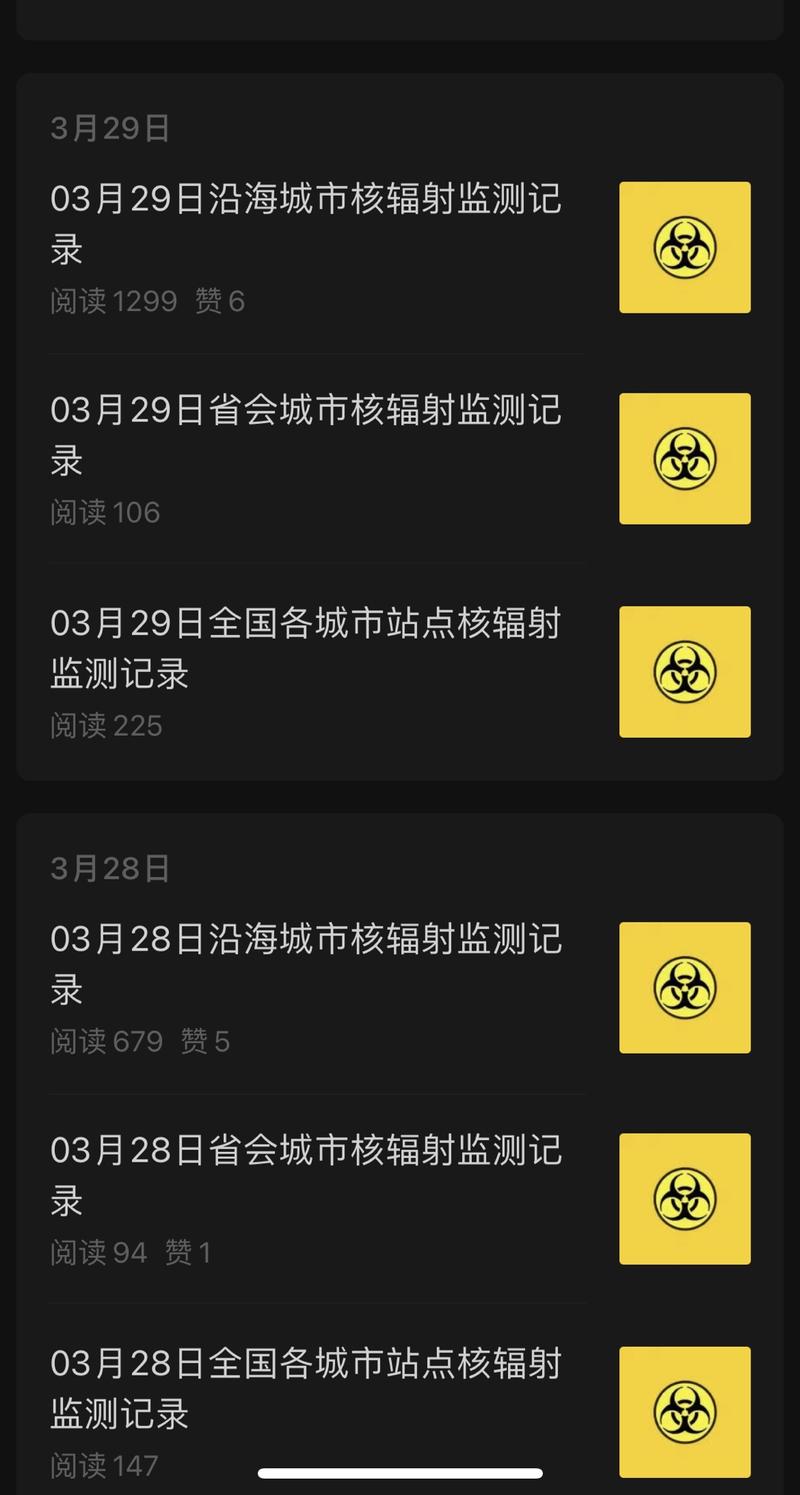
Task: Open the article 03月29日全国各城市站点核辐射监测记录
Action: 305,647
